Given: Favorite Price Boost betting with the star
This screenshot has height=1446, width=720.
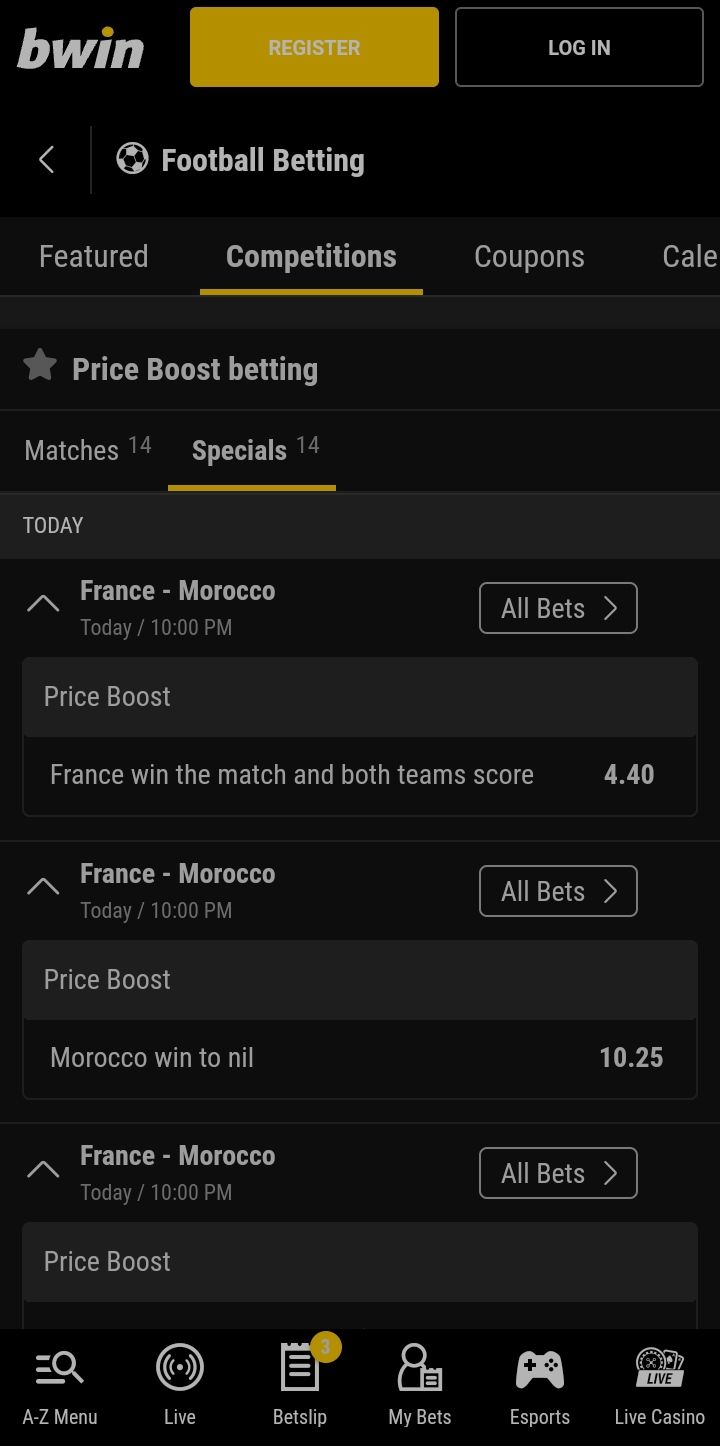Looking at the screenshot, I should tap(40, 366).
